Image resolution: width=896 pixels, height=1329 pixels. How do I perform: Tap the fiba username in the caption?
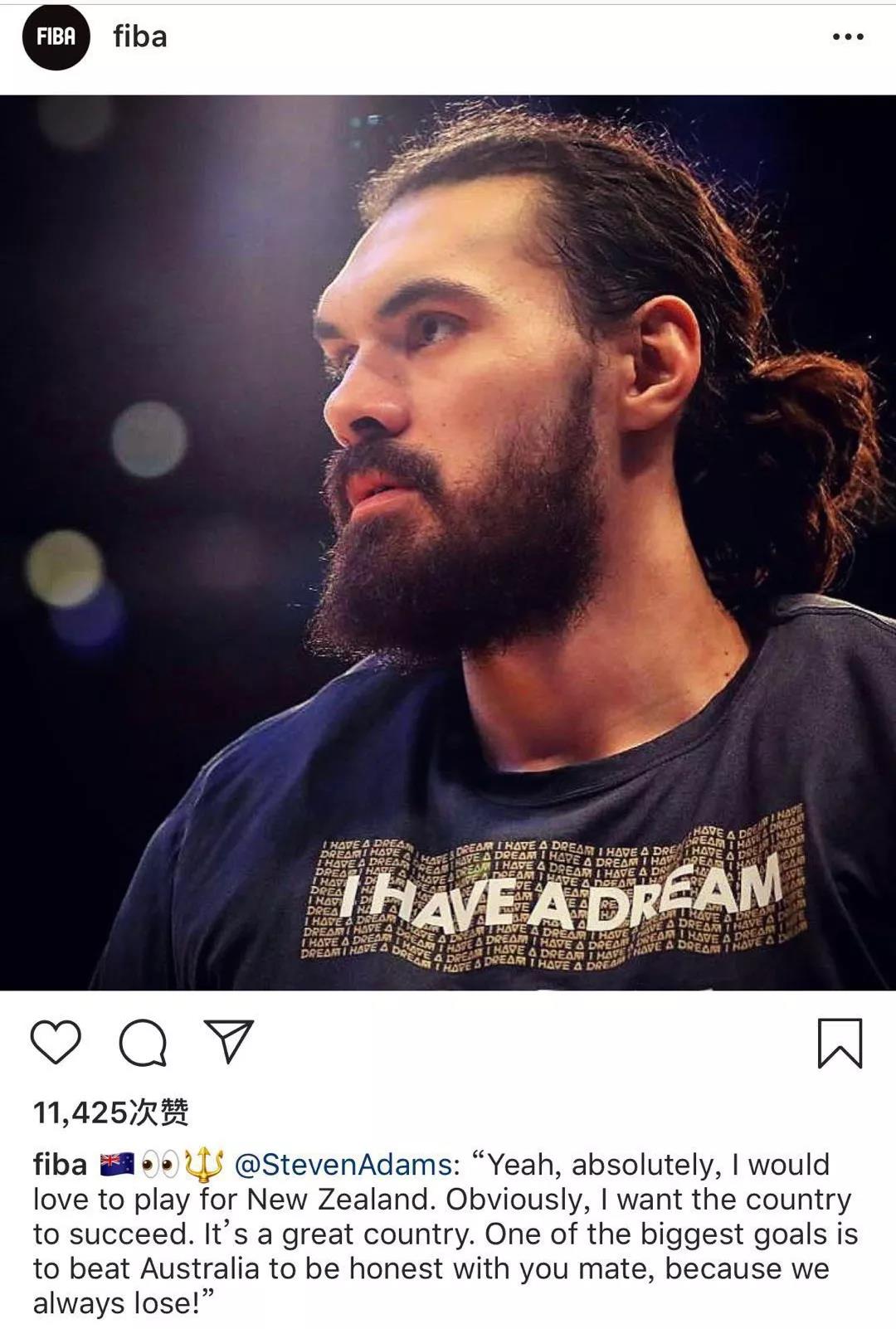point(60,1165)
